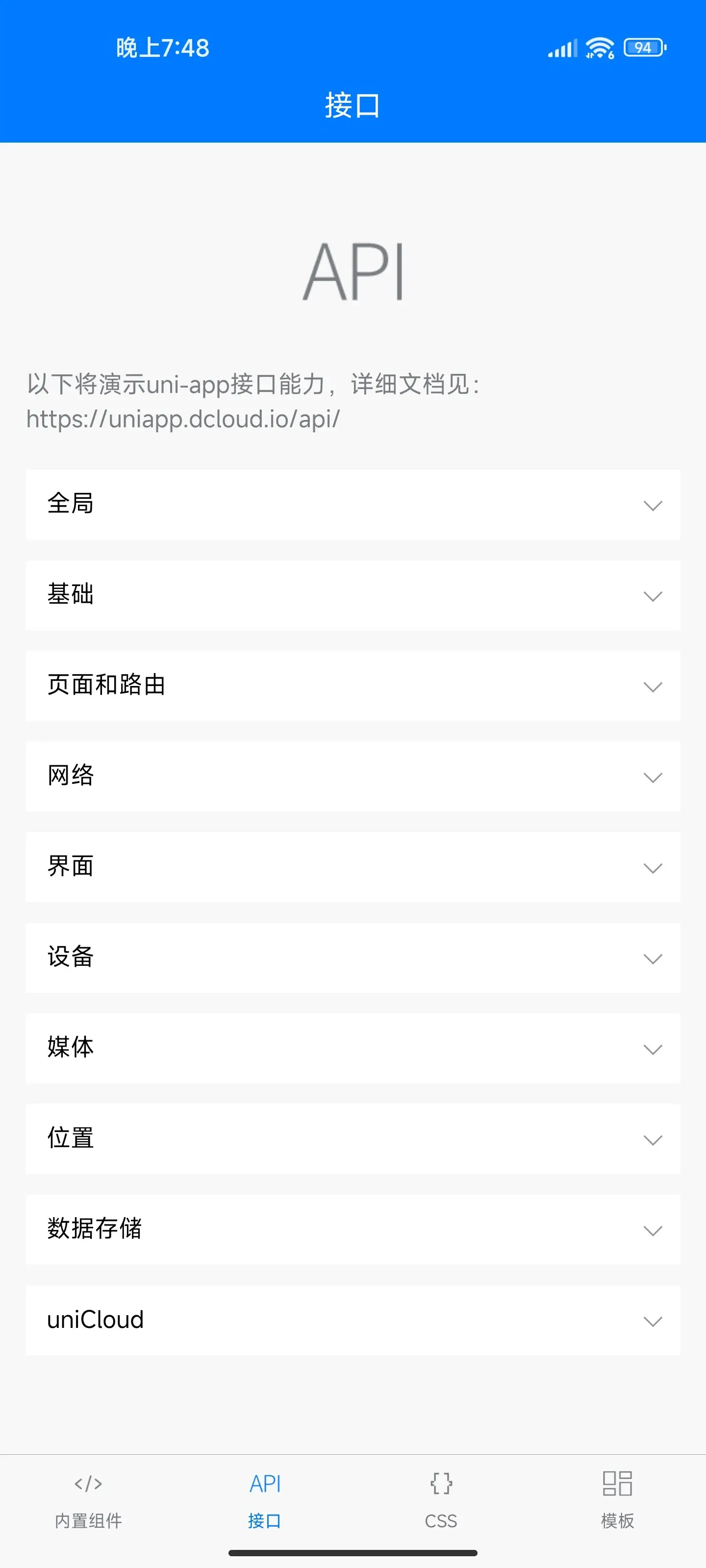Open the 页面和路由 expander
Viewport: 706px width, 1568px height.
click(x=353, y=686)
